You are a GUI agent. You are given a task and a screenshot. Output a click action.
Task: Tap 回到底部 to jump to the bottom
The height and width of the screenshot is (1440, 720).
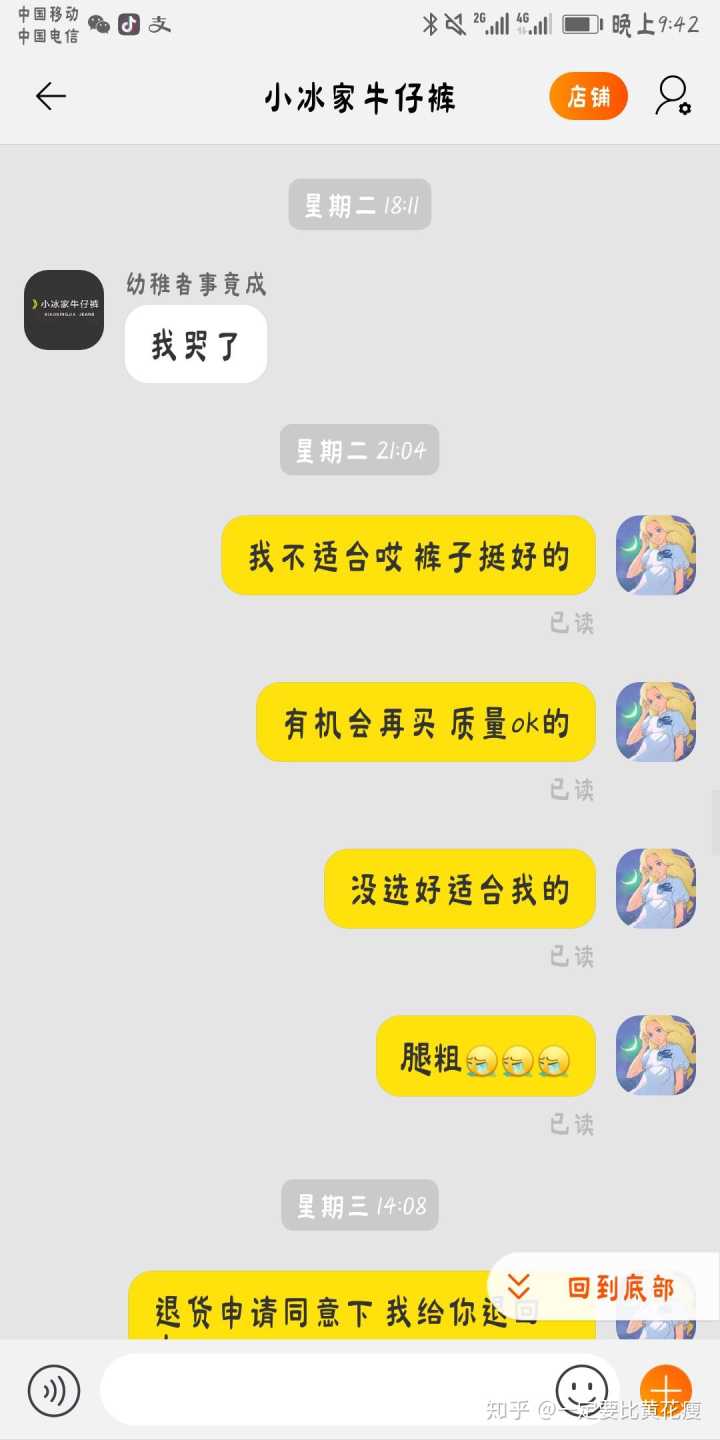(x=602, y=1288)
